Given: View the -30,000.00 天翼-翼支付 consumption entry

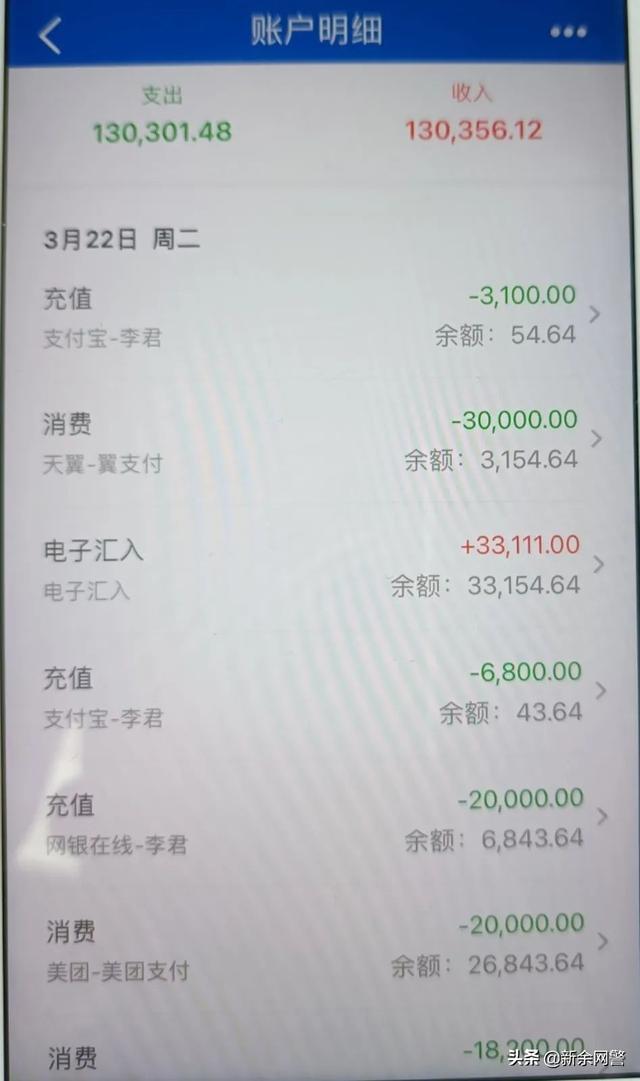Looking at the screenshot, I should pyautogui.click(x=320, y=441).
